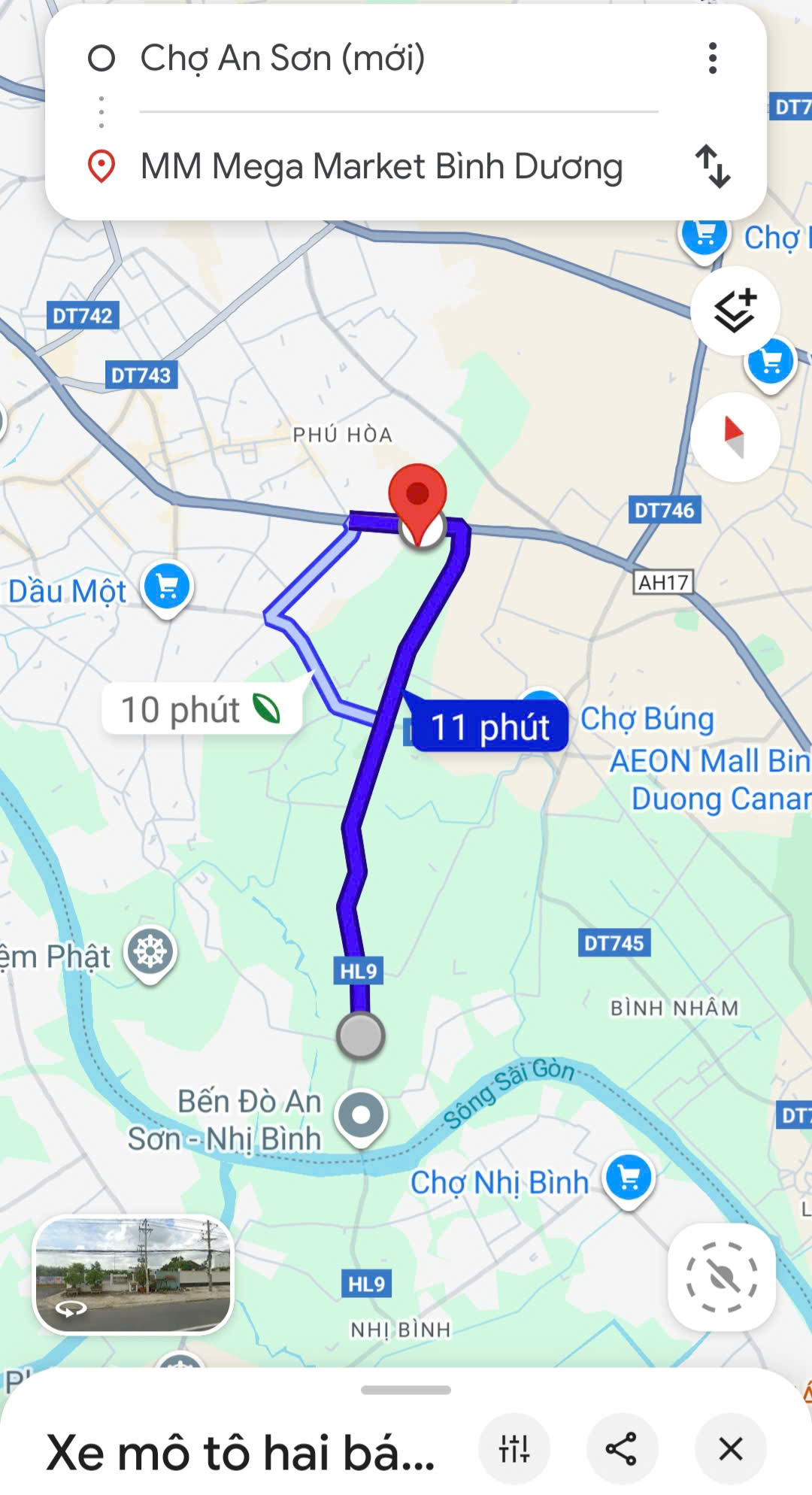Tap the compass to reset orientation
This screenshot has height=1495, width=812.
(735, 437)
